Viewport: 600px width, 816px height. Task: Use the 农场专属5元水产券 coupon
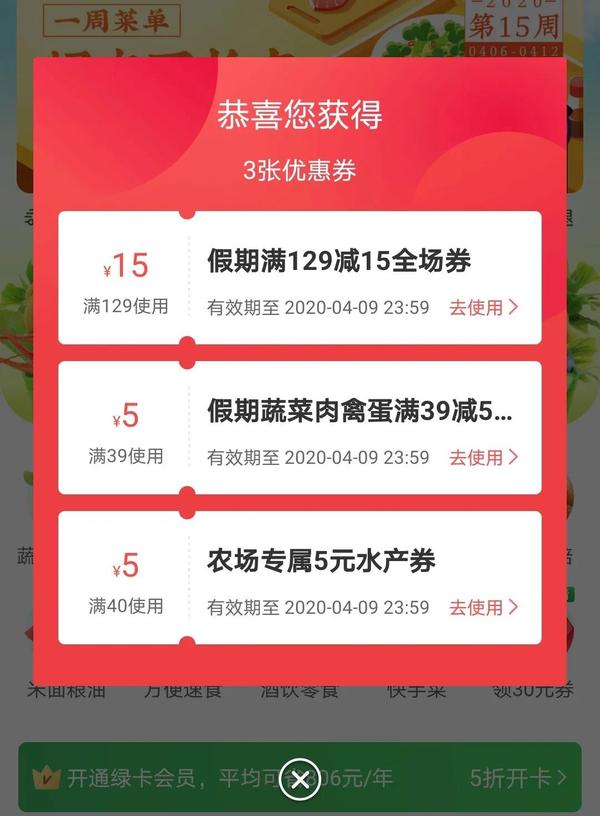pos(483,607)
